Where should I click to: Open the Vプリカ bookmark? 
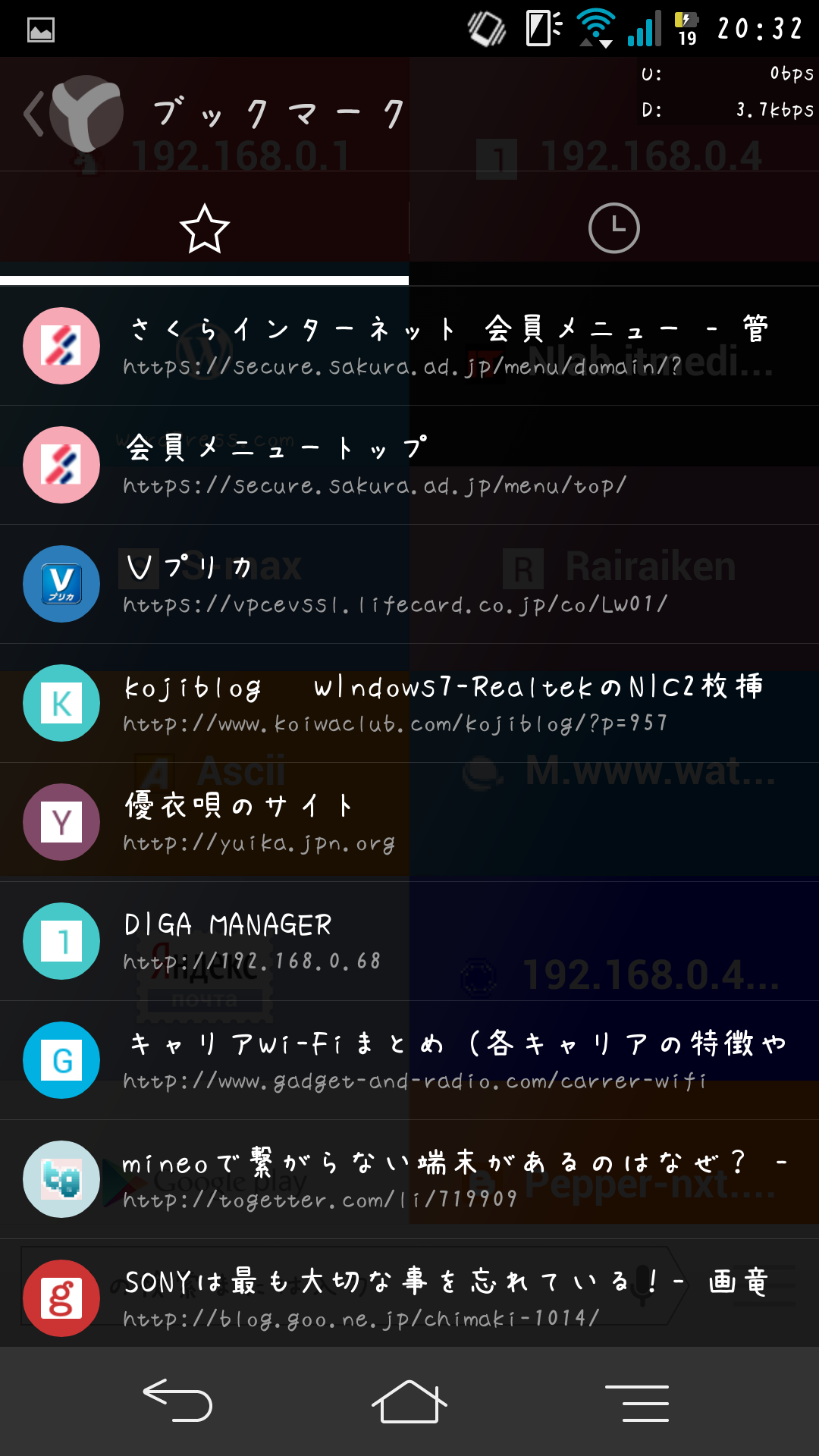coord(409,584)
